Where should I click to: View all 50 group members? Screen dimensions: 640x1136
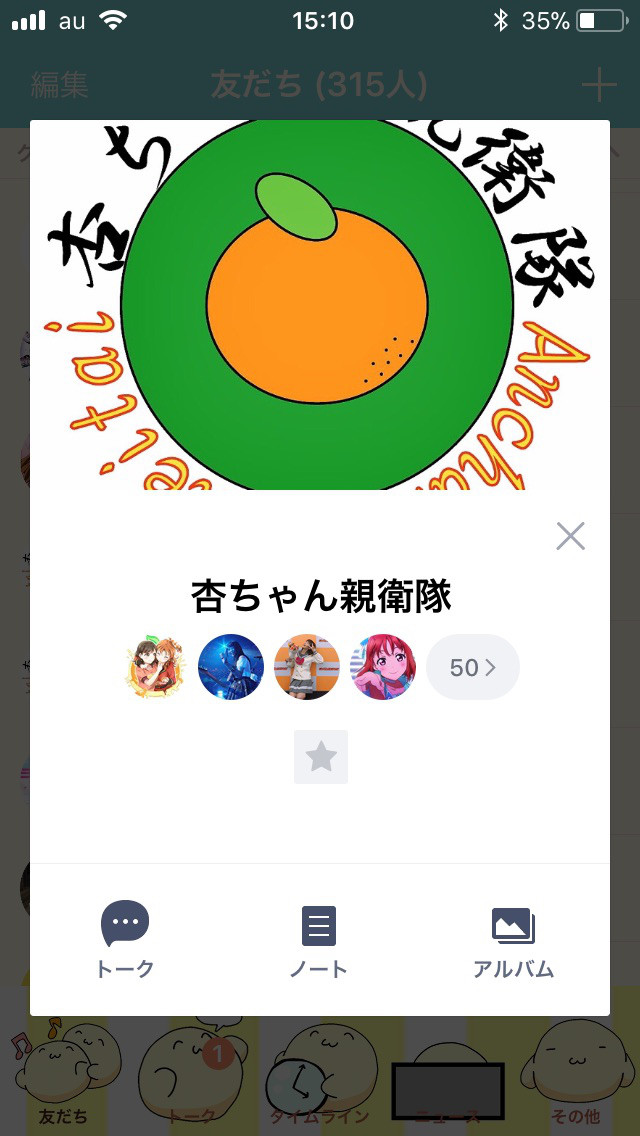[x=473, y=667]
